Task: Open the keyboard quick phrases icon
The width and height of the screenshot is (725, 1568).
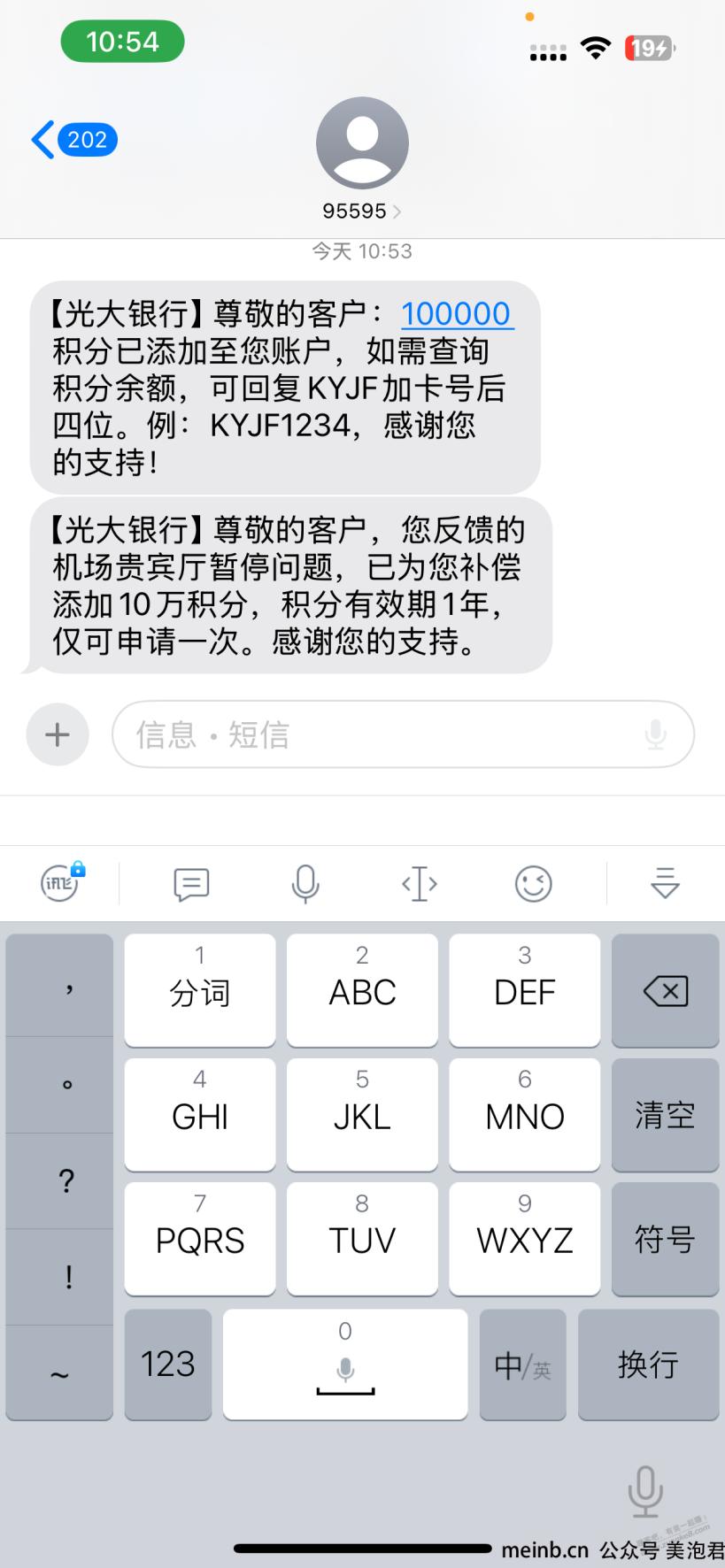Action: pyautogui.click(x=191, y=883)
